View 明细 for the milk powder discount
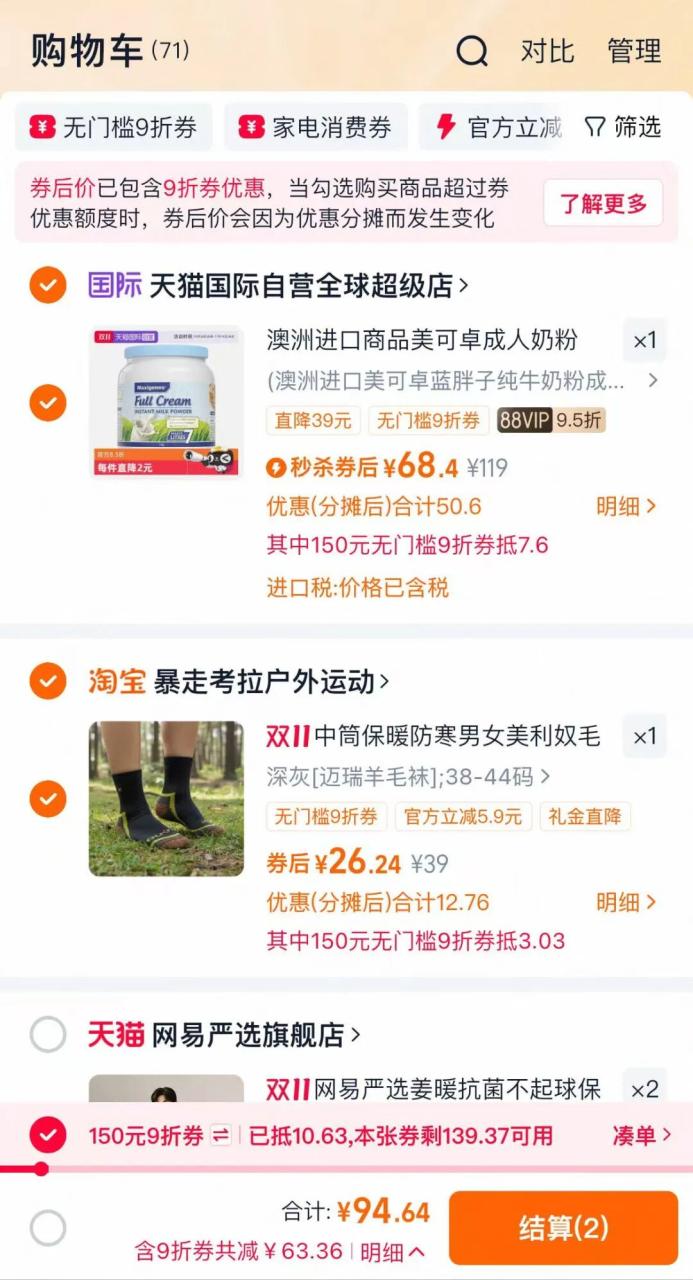Image resolution: width=693 pixels, height=1280 pixels. (626, 506)
